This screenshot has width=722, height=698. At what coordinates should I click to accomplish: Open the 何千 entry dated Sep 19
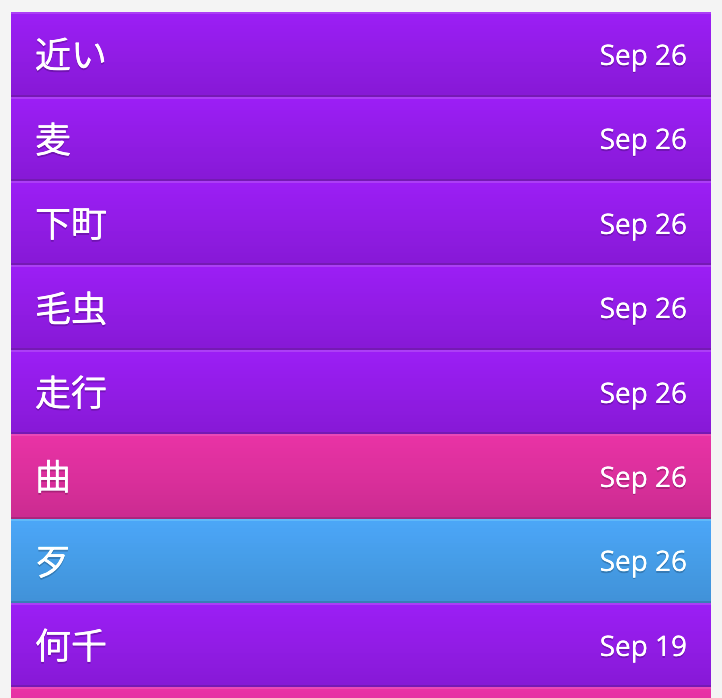pyautogui.click(x=360, y=646)
